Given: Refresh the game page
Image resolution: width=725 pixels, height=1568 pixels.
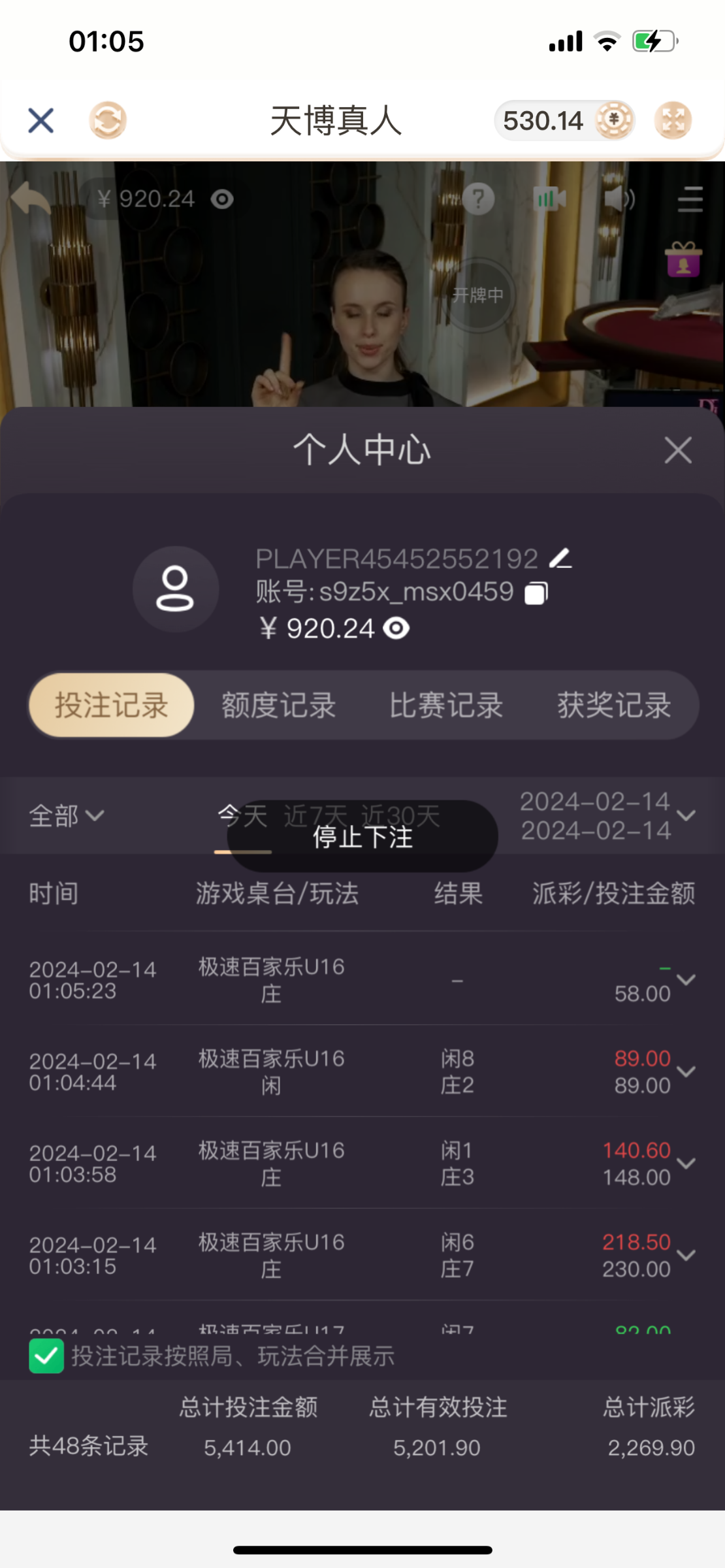Looking at the screenshot, I should (x=108, y=121).
